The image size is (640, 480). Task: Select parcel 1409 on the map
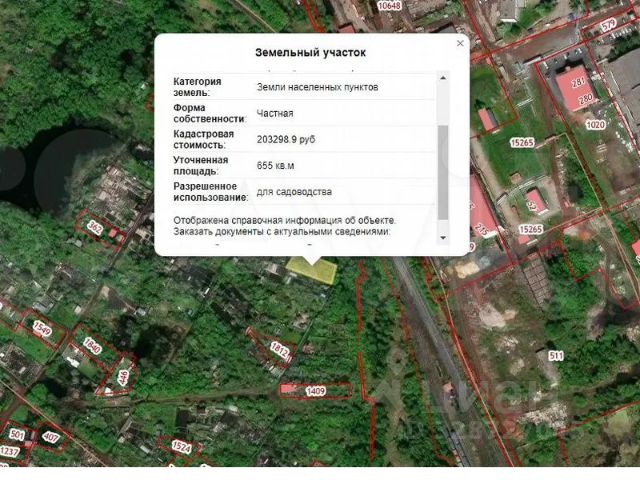coord(316,390)
